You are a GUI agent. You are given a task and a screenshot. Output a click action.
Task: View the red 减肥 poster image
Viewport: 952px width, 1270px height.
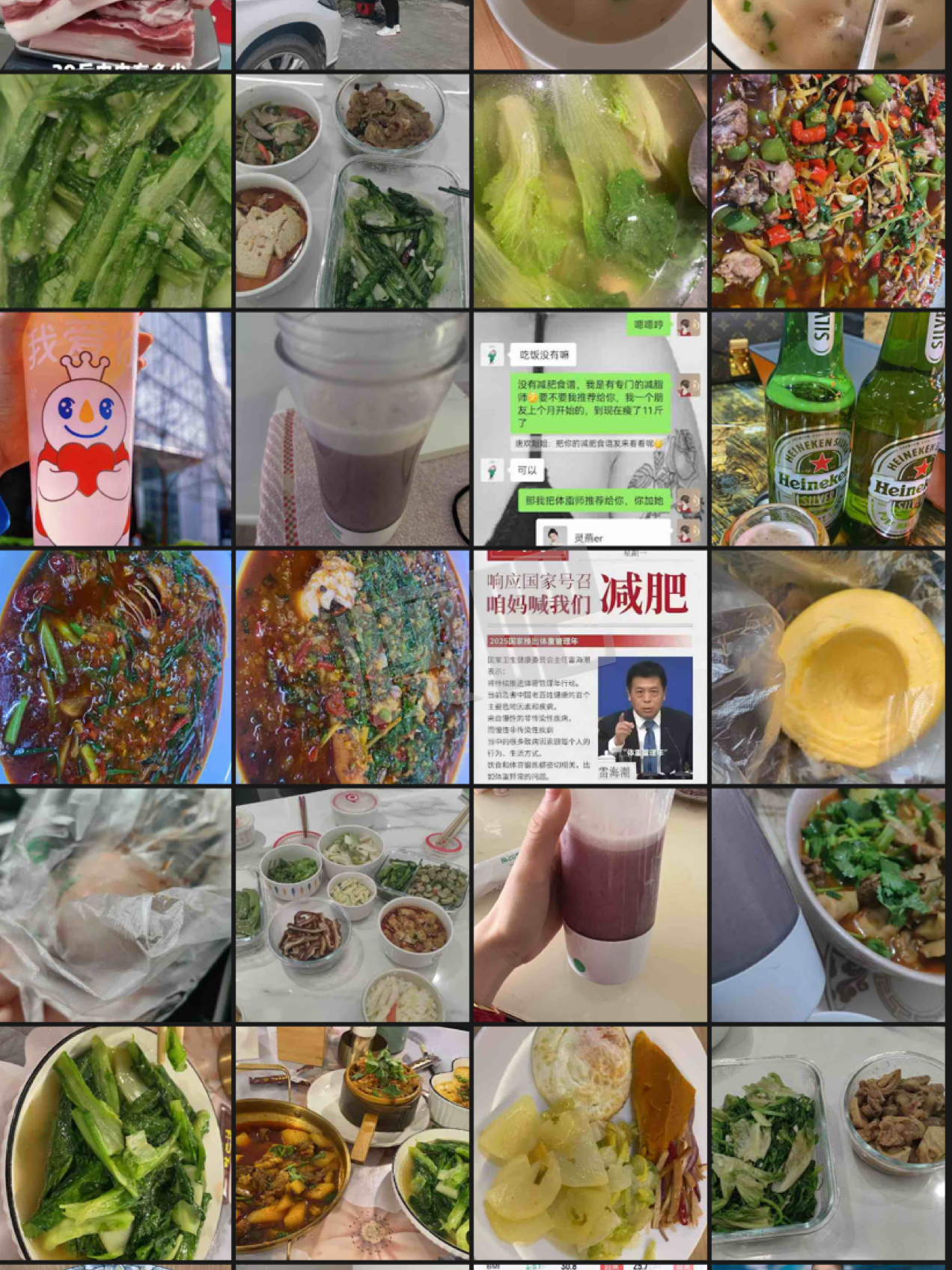(x=590, y=666)
